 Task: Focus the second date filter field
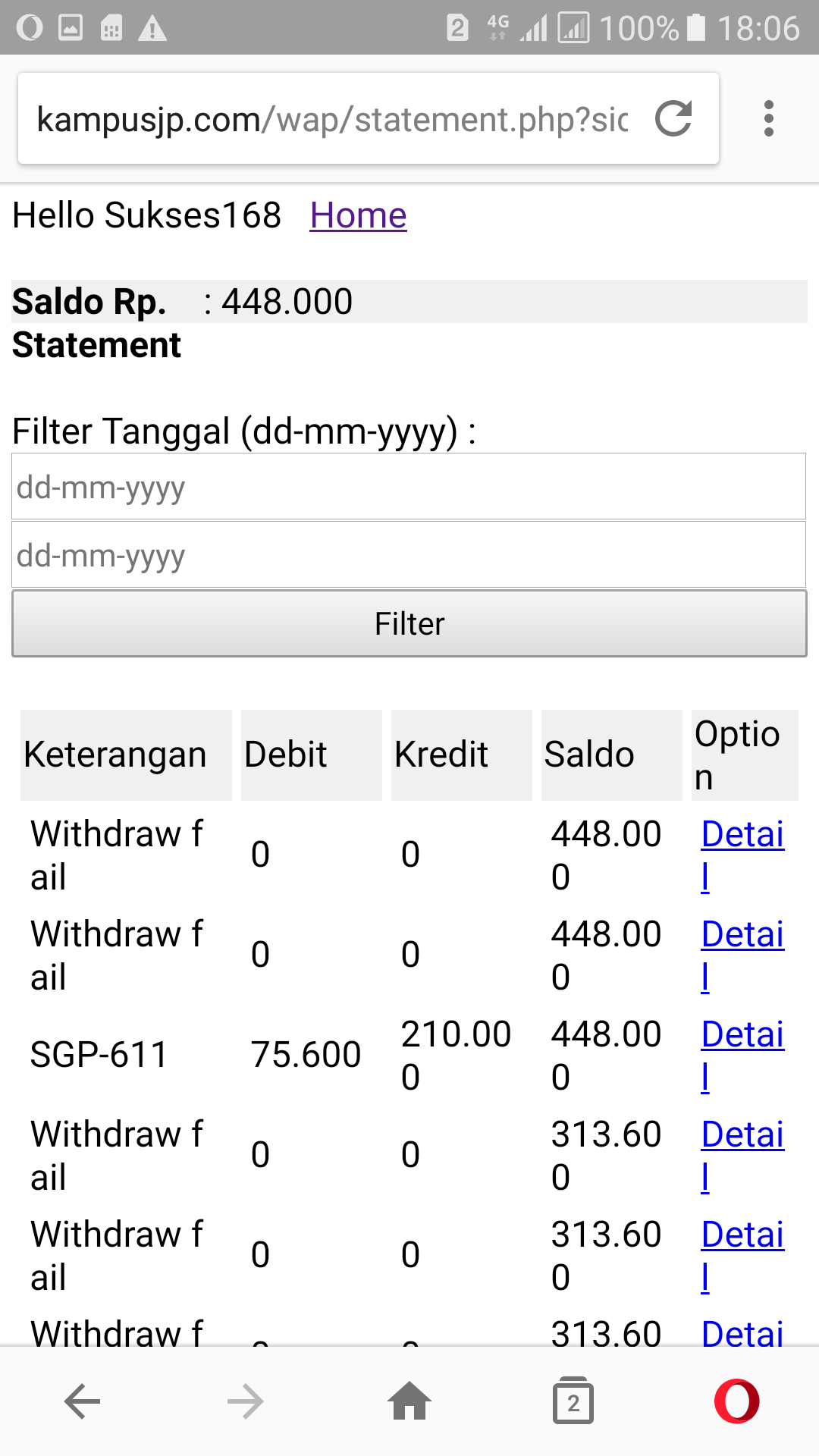tap(409, 555)
